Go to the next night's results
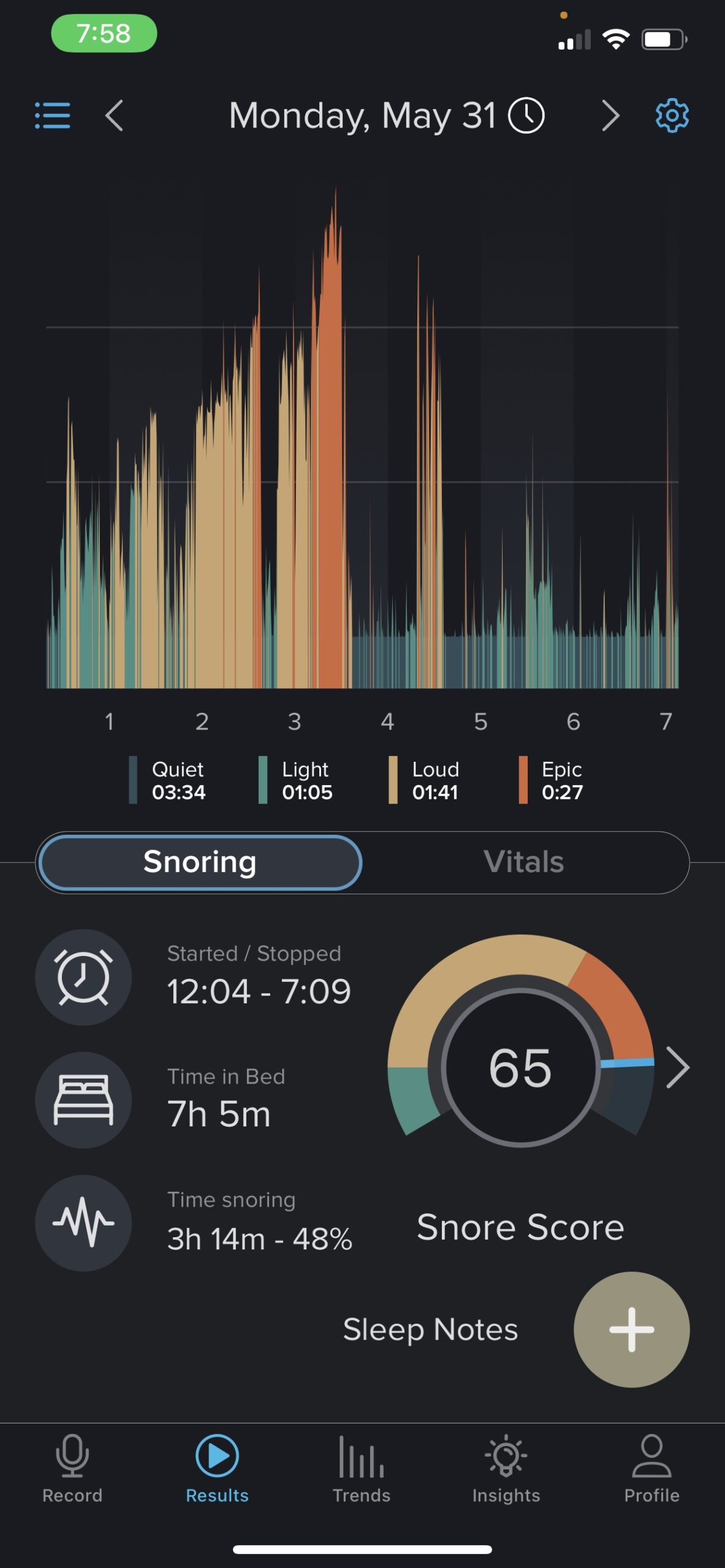 point(610,116)
